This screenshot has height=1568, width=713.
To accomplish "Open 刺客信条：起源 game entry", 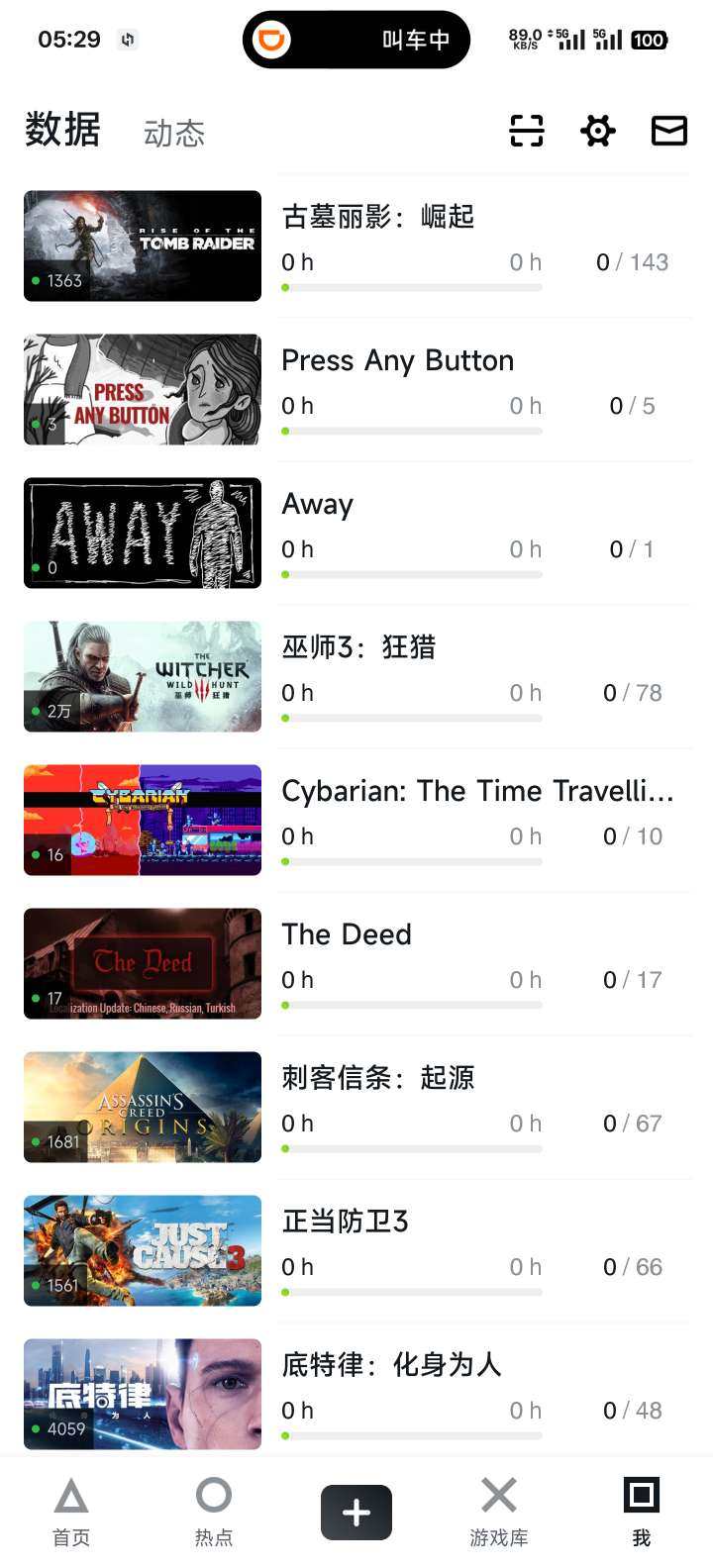I will point(378,1078).
